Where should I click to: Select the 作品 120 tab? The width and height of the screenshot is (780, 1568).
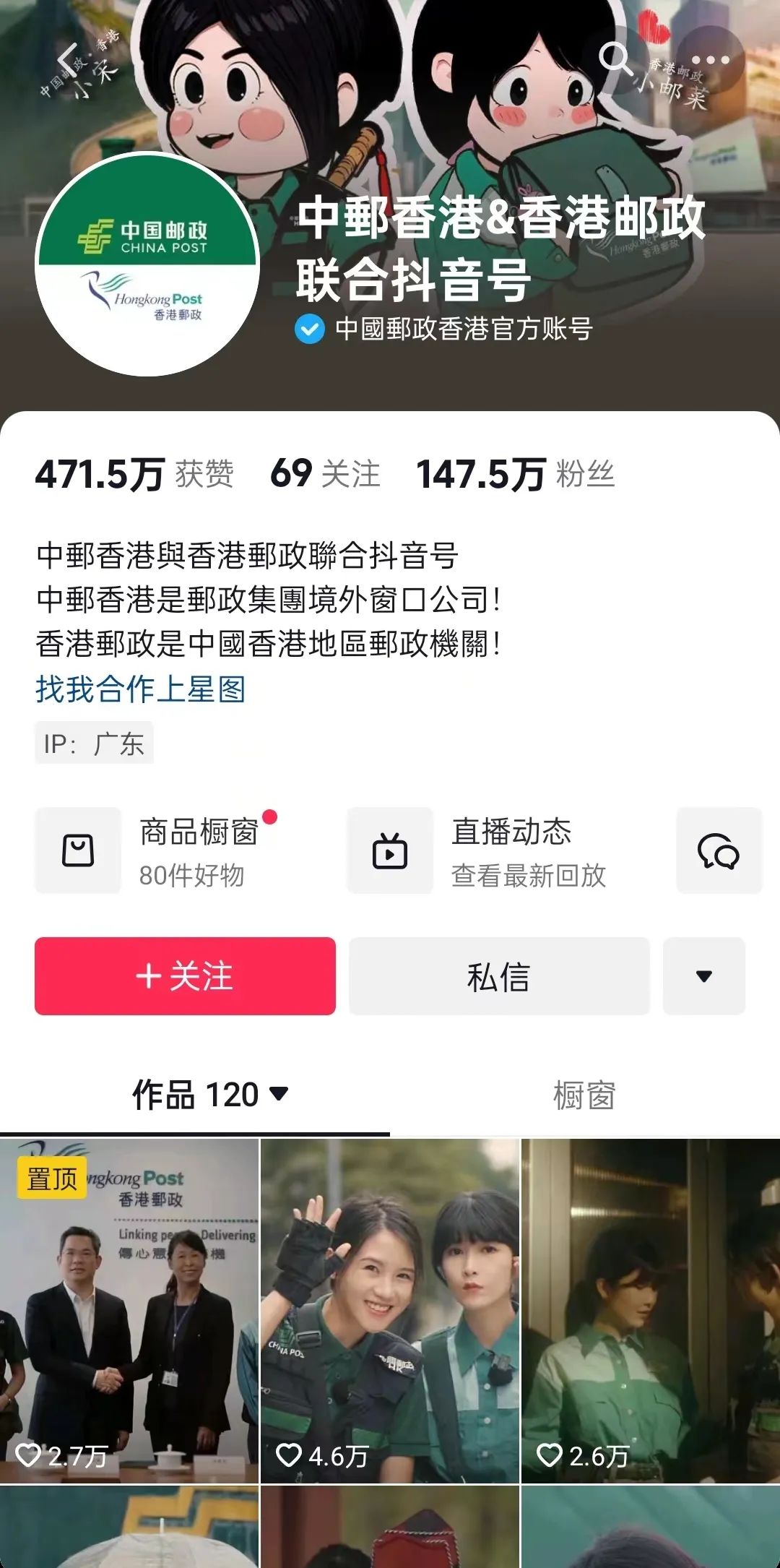[x=210, y=1095]
